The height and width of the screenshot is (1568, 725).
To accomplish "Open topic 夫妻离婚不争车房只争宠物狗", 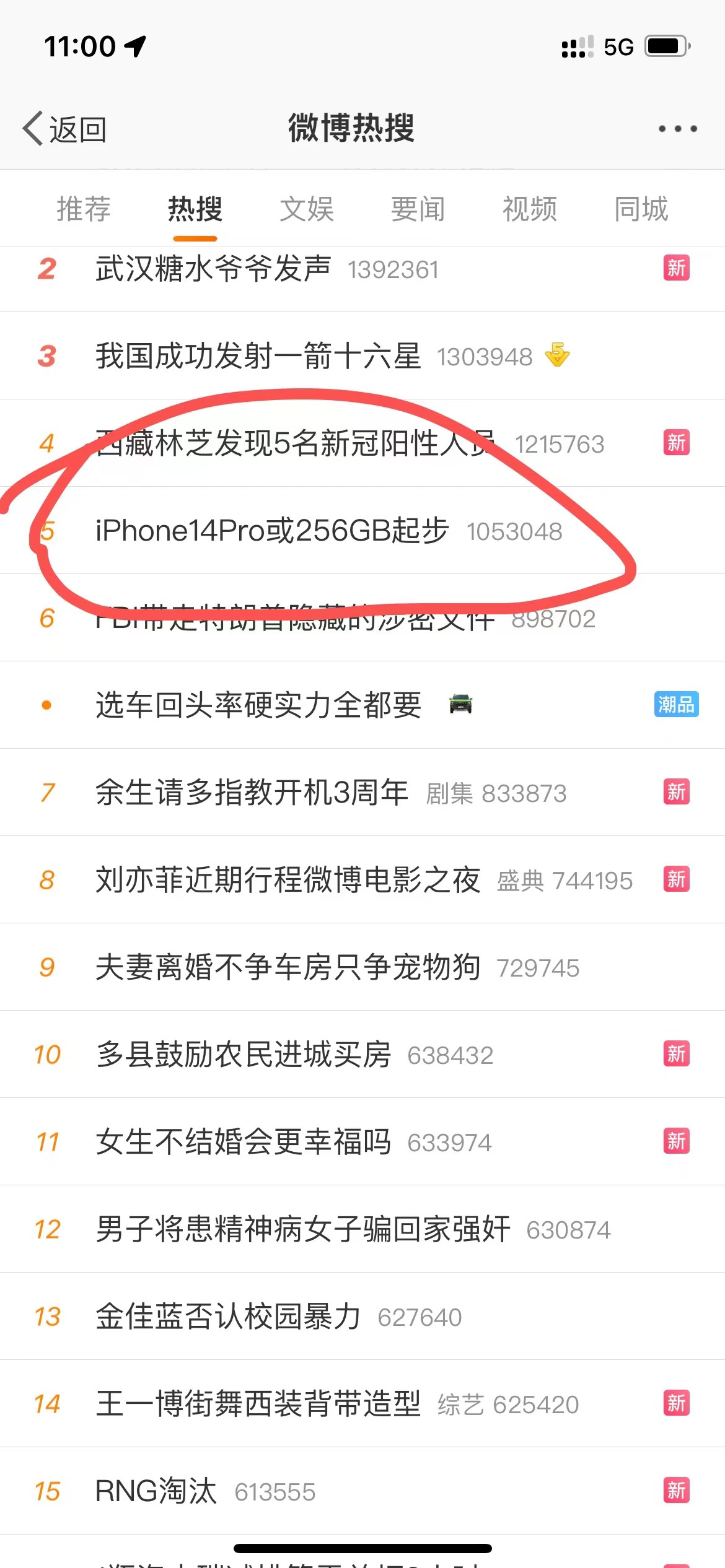I will tap(288, 967).
